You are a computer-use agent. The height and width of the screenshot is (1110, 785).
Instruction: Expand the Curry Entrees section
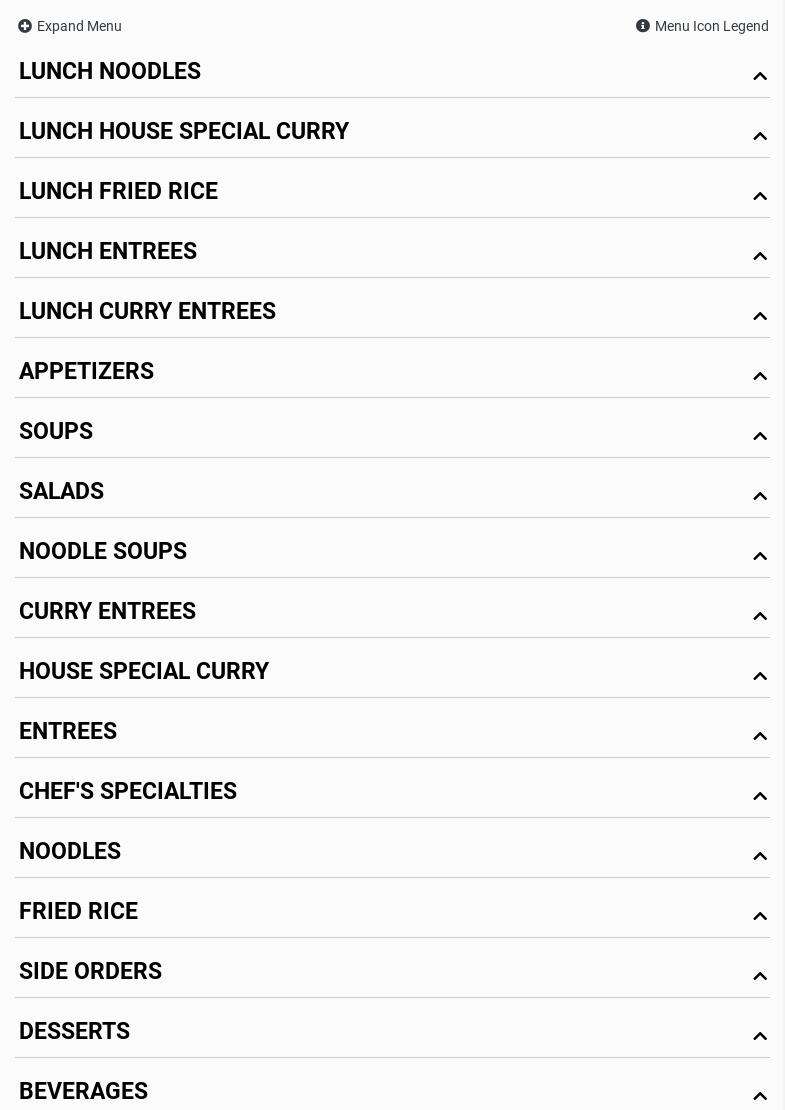pyautogui.click(x=107, y=612)
